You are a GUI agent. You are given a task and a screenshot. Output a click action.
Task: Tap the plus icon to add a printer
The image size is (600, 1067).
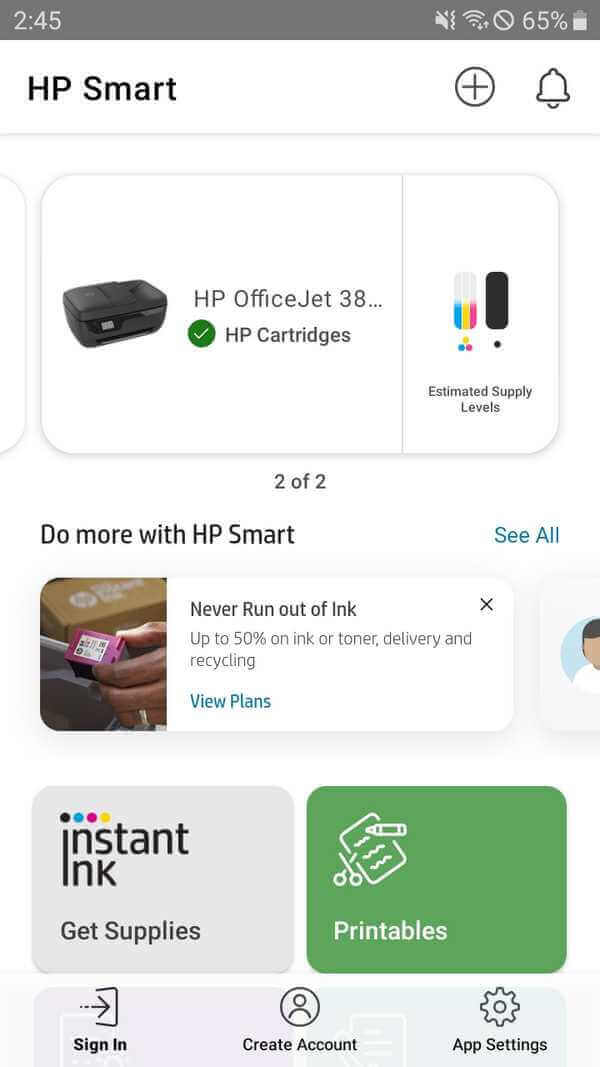tap(474, 88)
